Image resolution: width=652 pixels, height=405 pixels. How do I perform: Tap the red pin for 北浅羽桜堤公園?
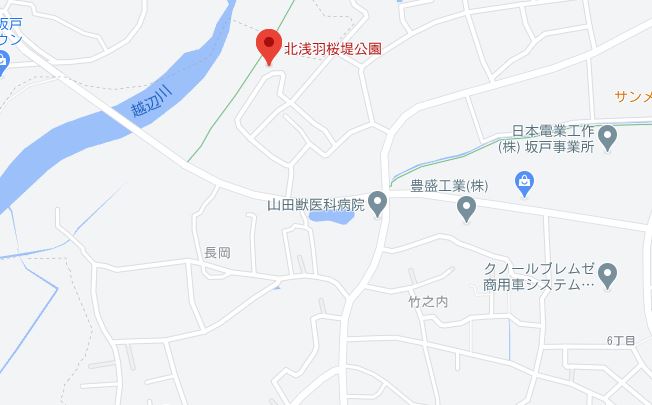tap(267, 45)
